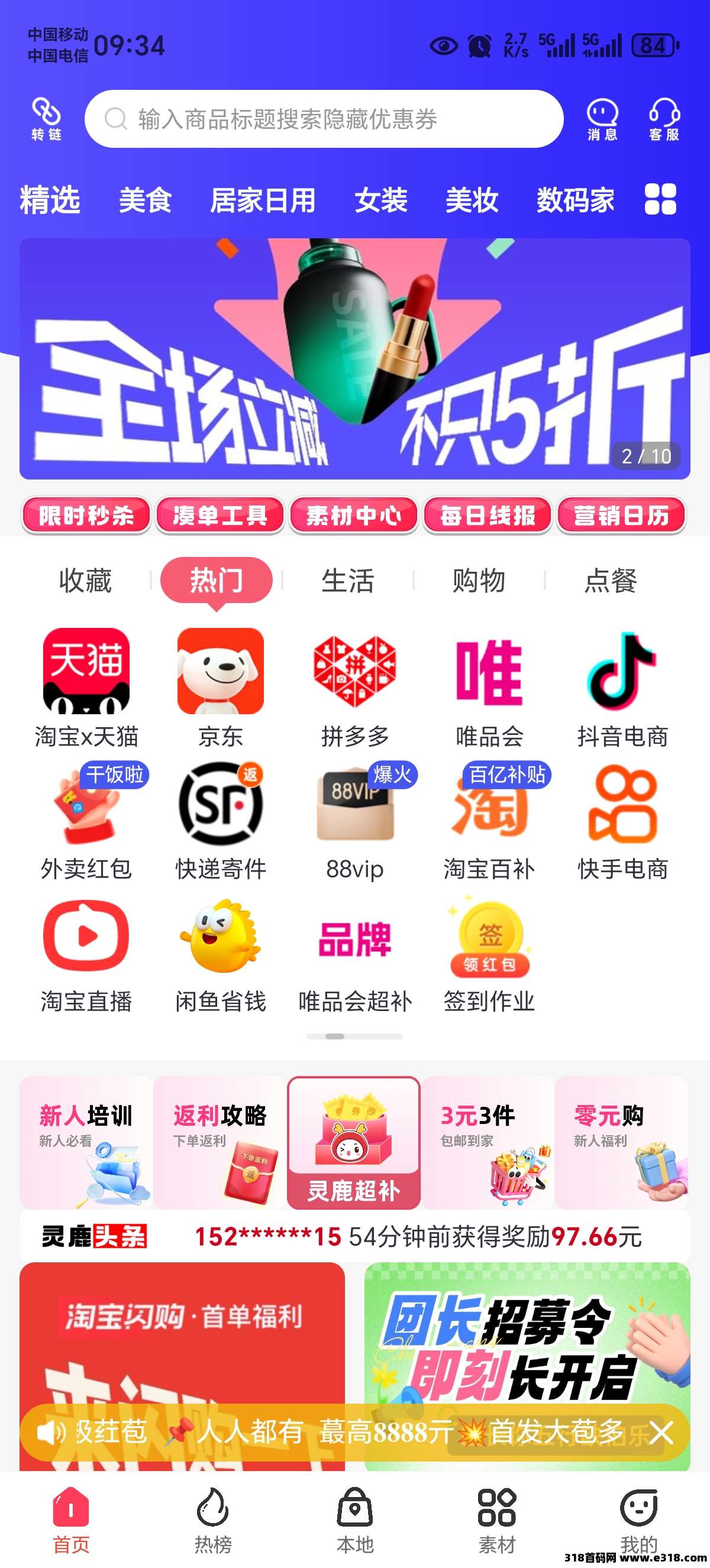Contact 客服 customer service

664,119
